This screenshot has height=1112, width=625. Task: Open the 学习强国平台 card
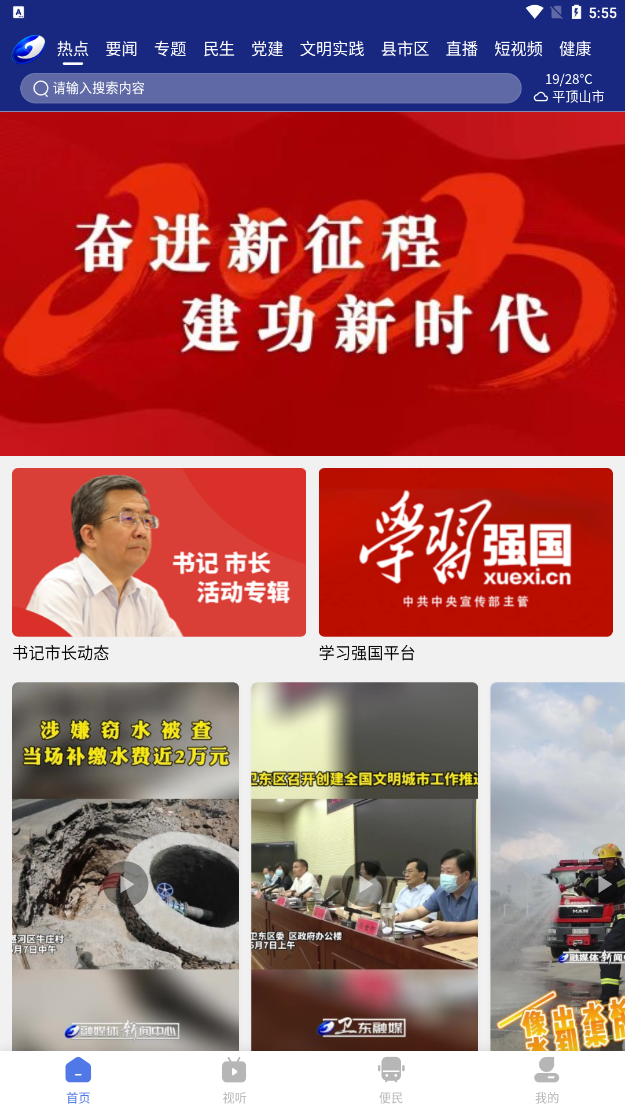466,553
